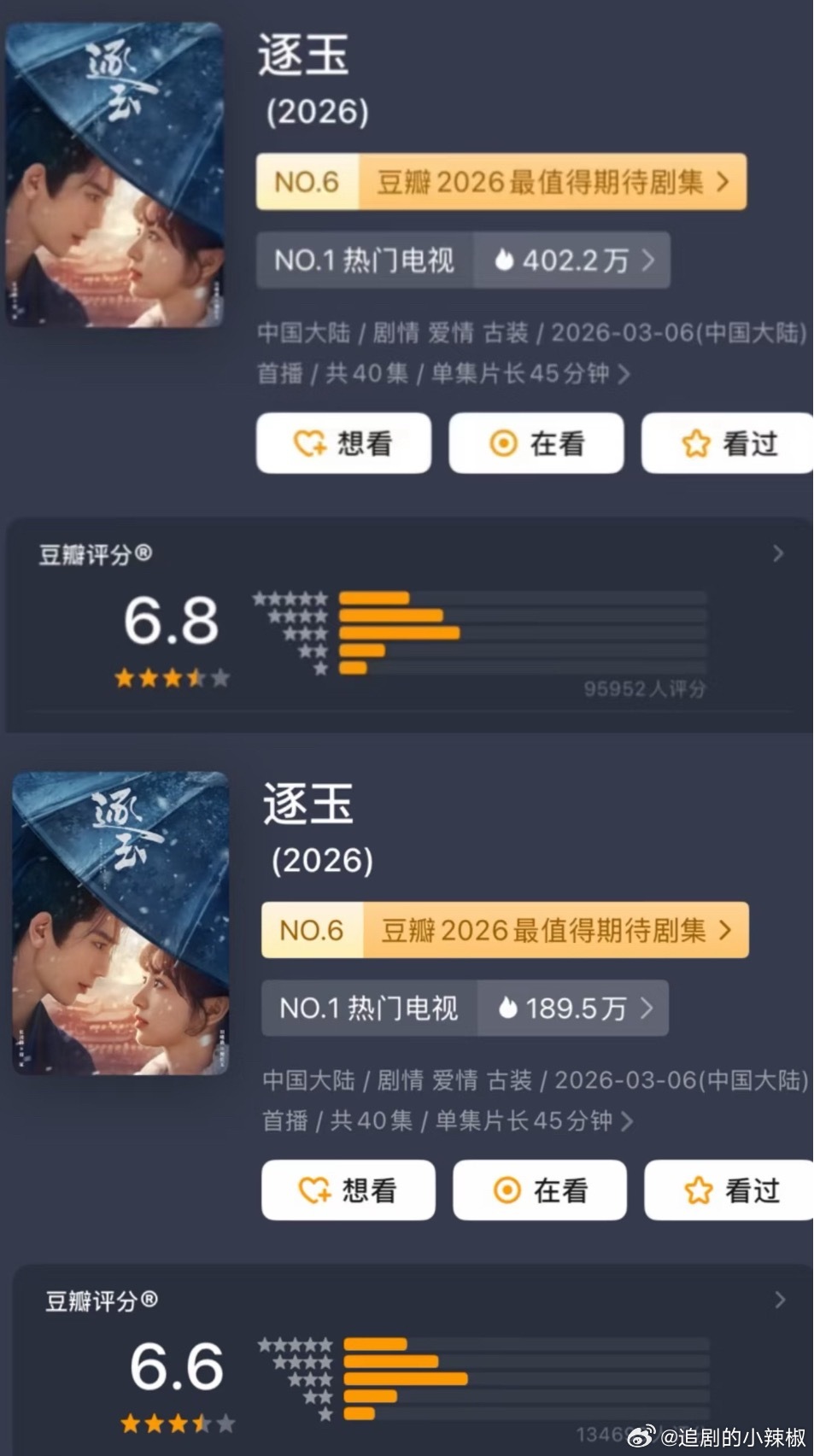The height and width of the screenshot is (1456, 814).
Task: Open the 豆瓣评分 details via right chevron
Action: [776, 554]
